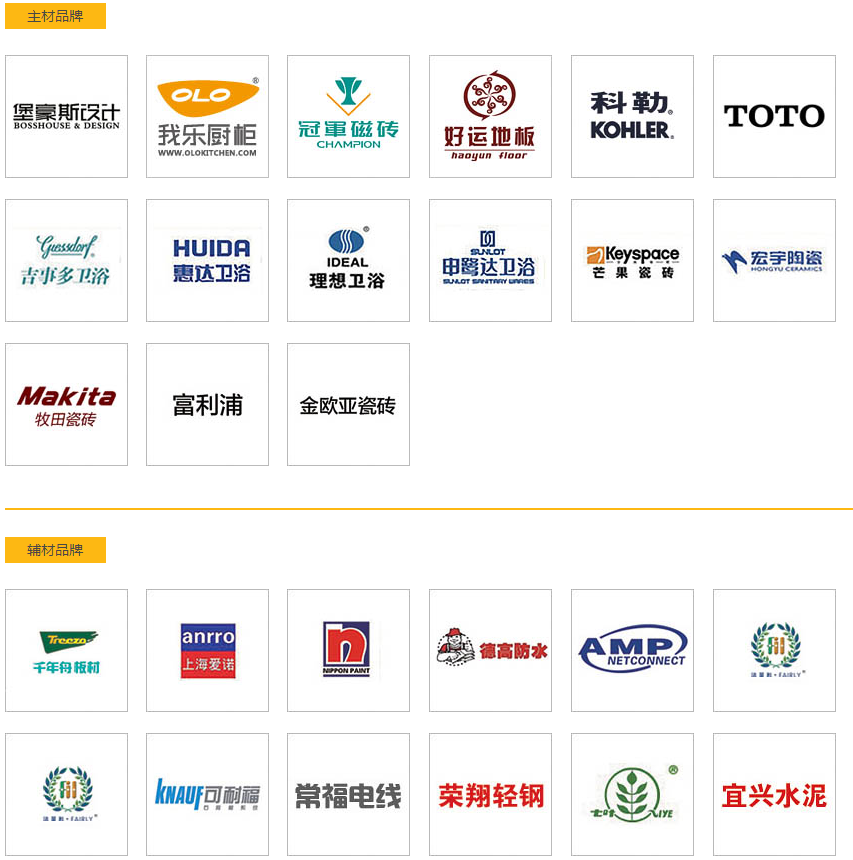This screenshot has height=860, width=853.
Task: Select the Nippon Paint brand tile
Action: click(x=348, y=651)
